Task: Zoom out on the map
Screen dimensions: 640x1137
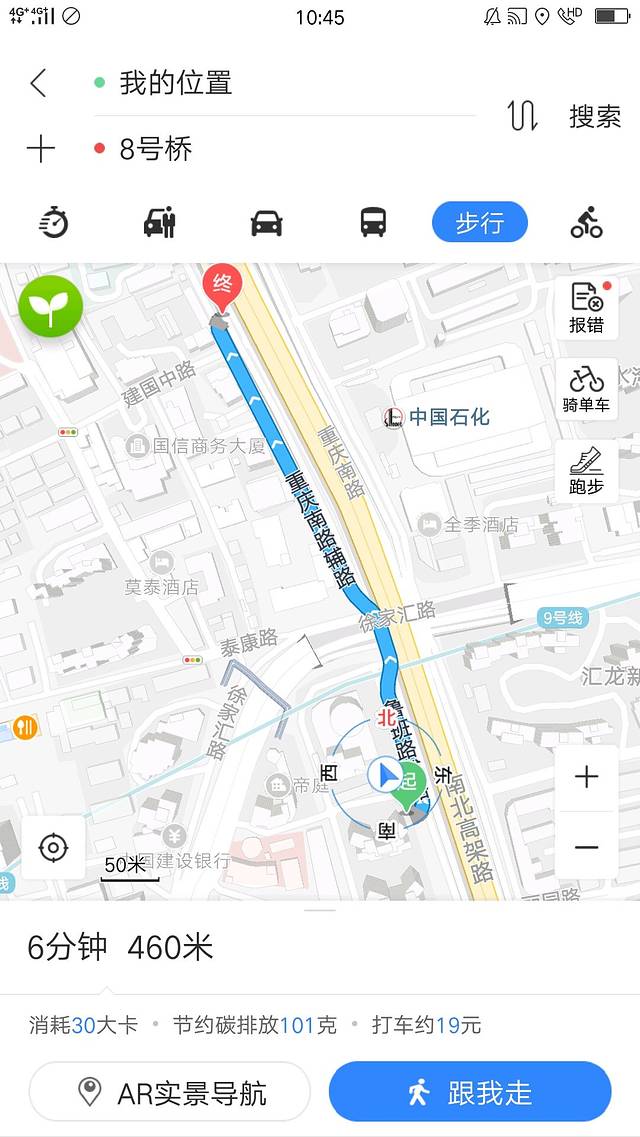Action: coord(587,847)
